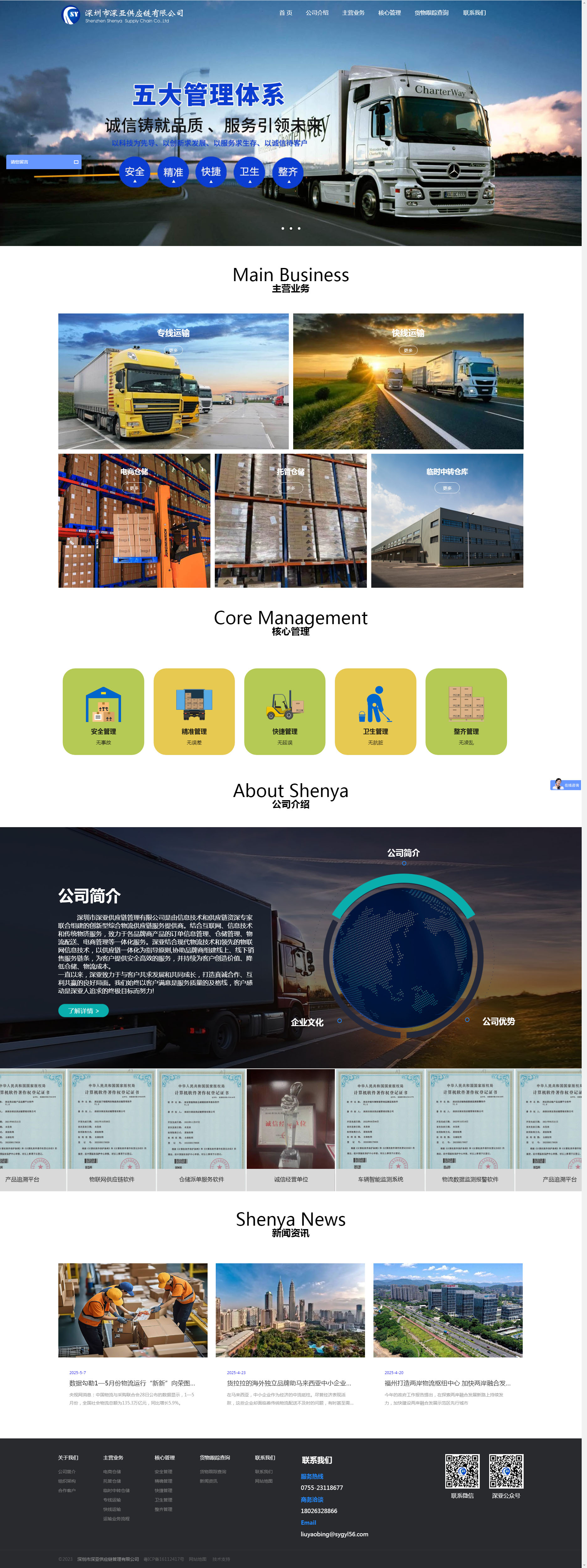Open the 卫生管理 tile

(x=375, y=712)
